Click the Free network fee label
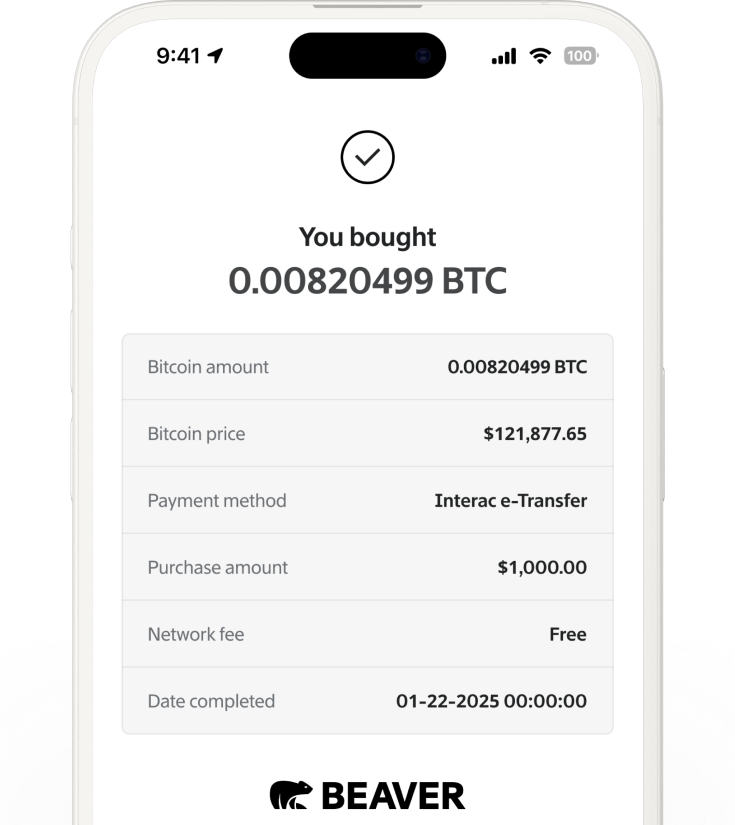 (568, 634)
